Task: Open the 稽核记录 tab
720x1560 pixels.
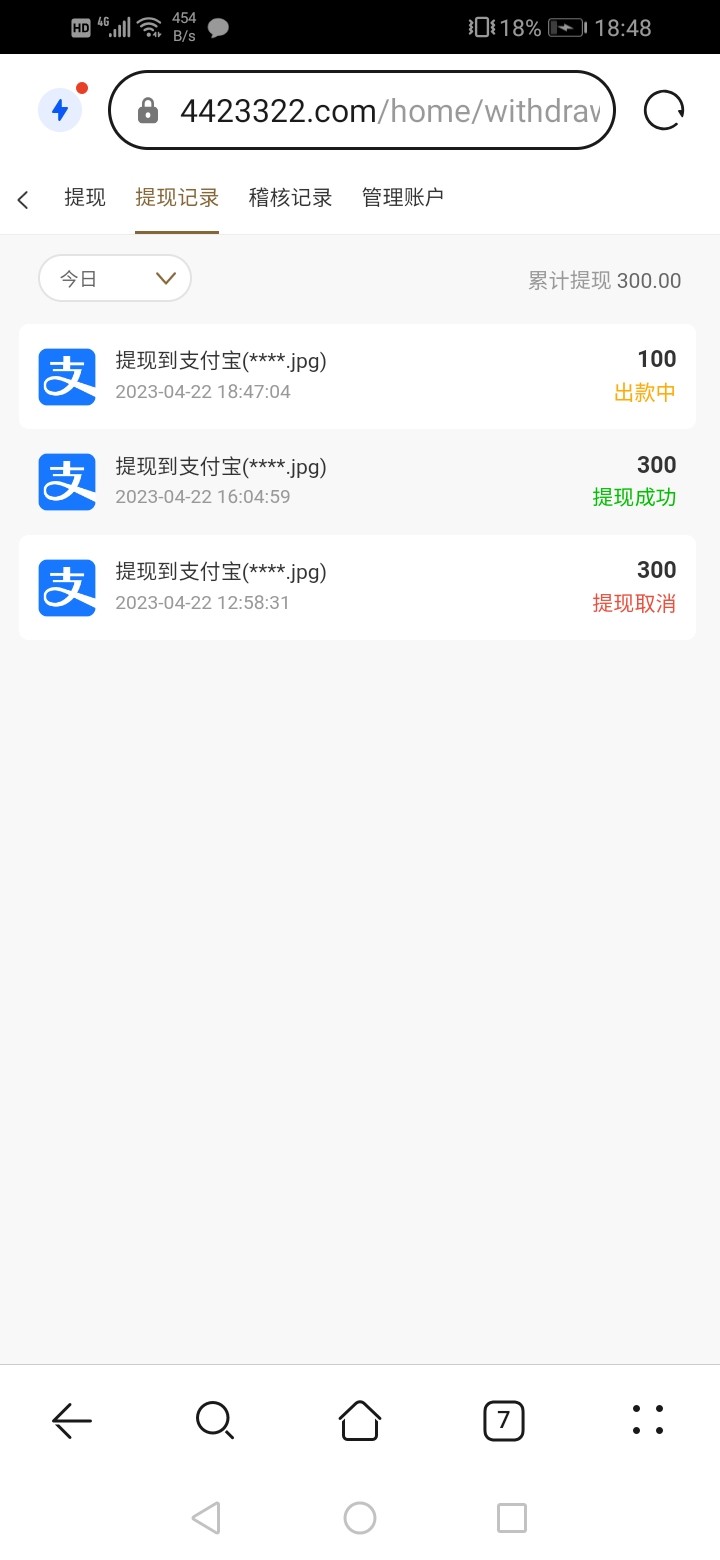Action: tap(290, 198)
